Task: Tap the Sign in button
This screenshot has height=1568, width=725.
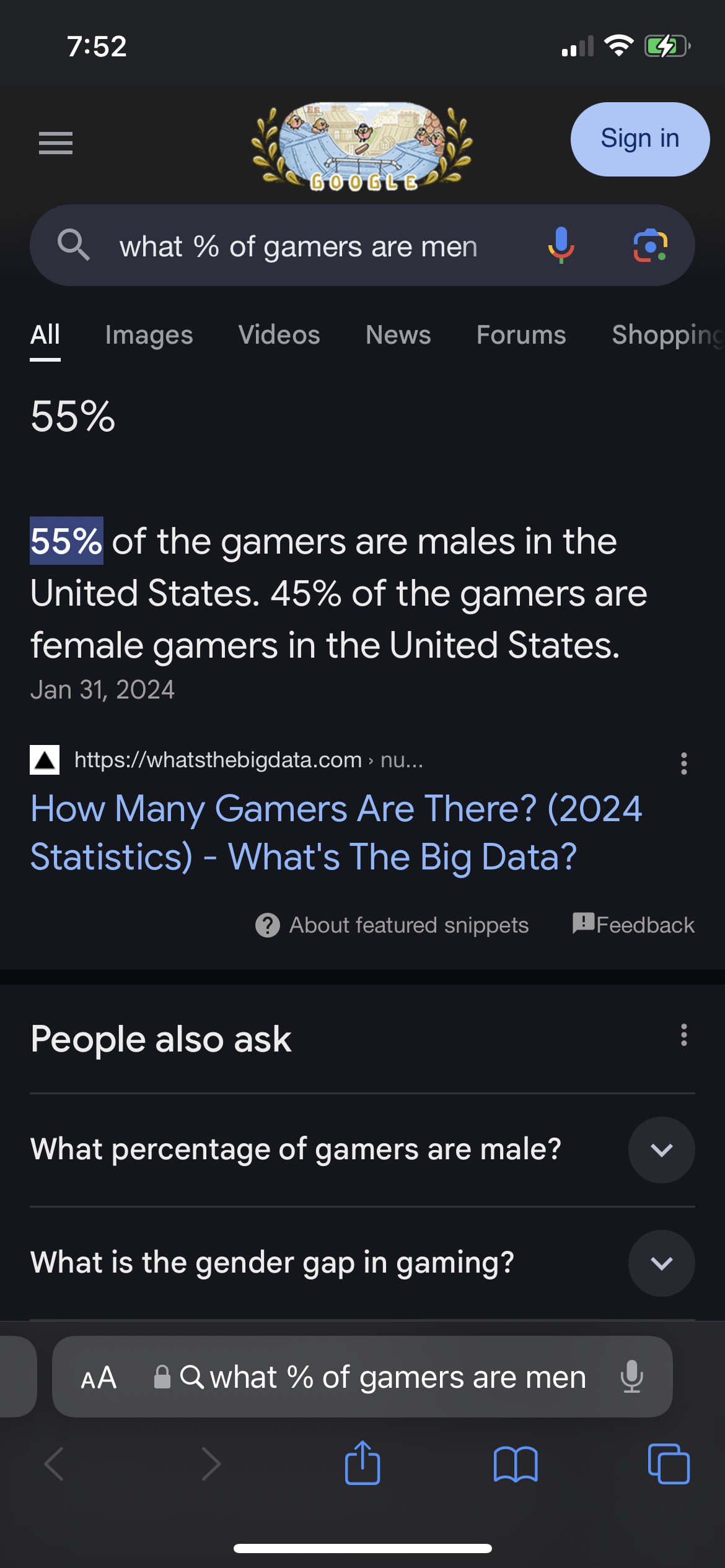Action: [x=639, y=139]
